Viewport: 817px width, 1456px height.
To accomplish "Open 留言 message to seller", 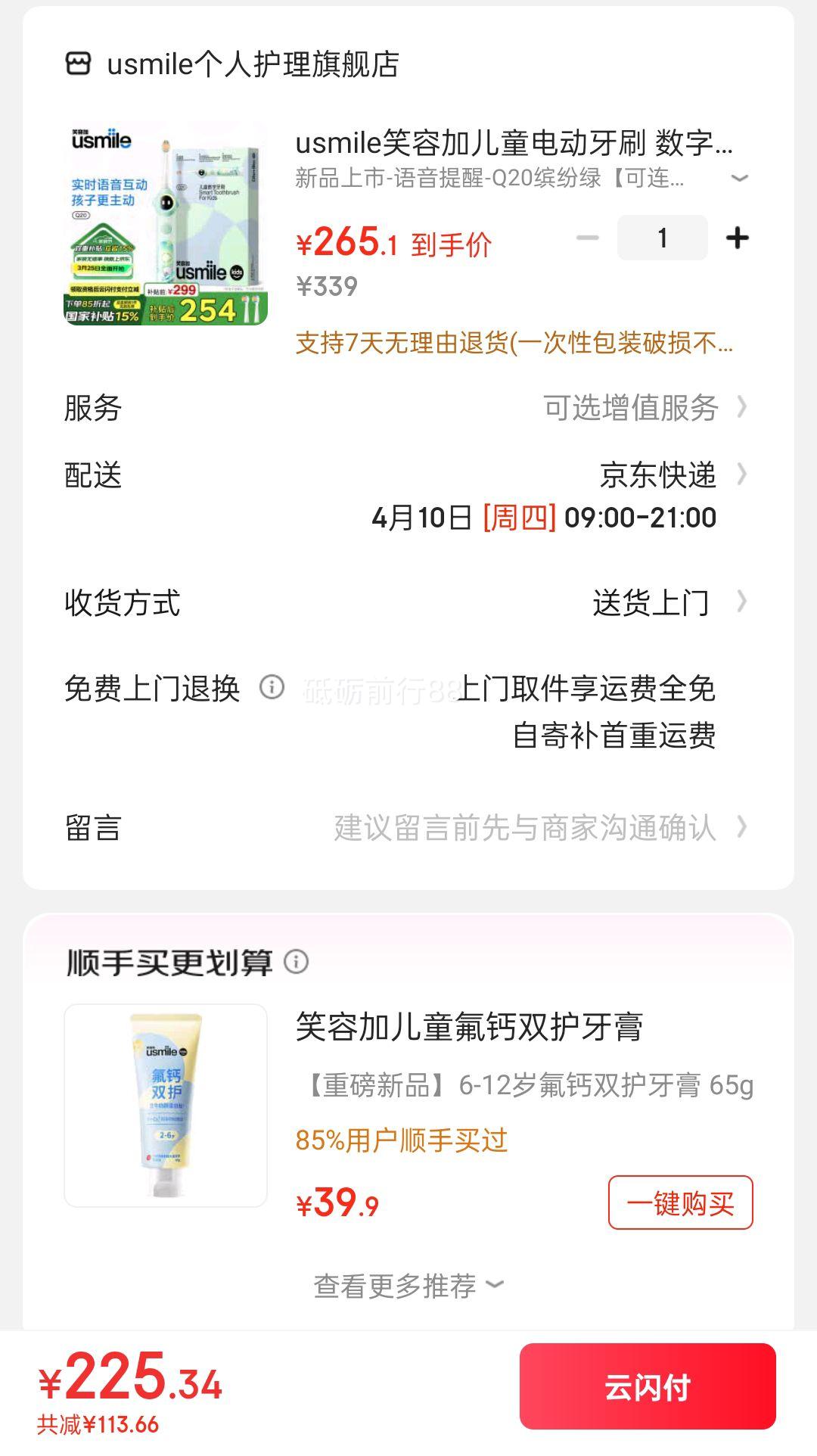I will pyautogui.click(x=407, y=828).
